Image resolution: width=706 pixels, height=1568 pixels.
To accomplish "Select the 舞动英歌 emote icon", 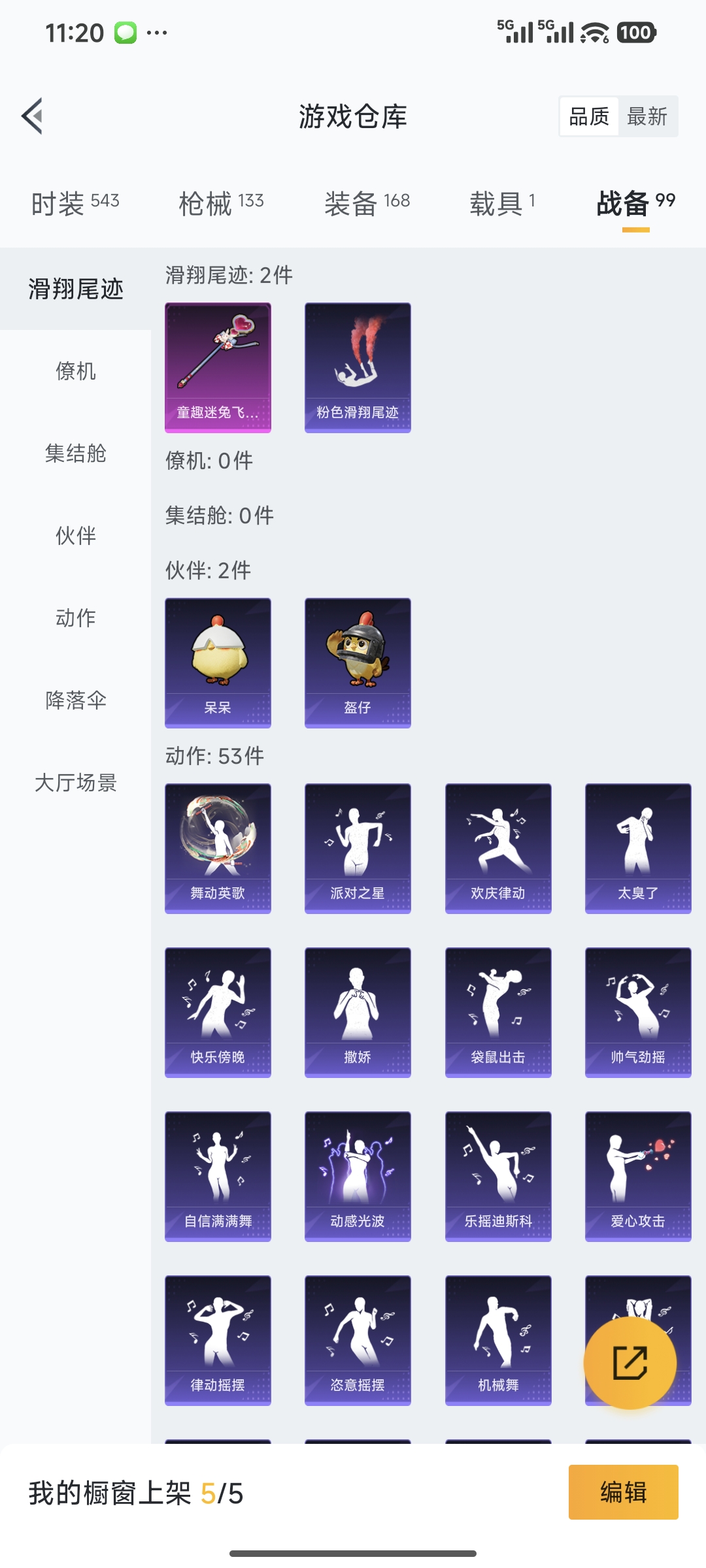I will click(218, 846).
